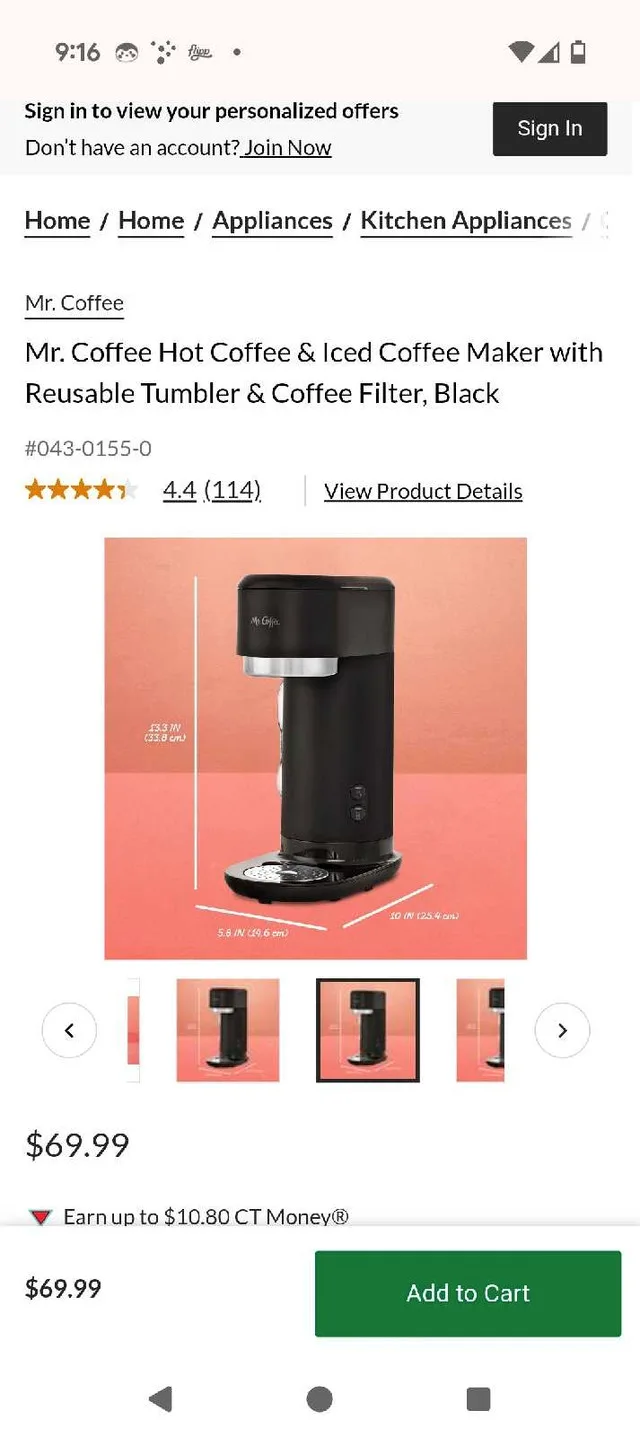Tap the Sign In button

(549, 129)
